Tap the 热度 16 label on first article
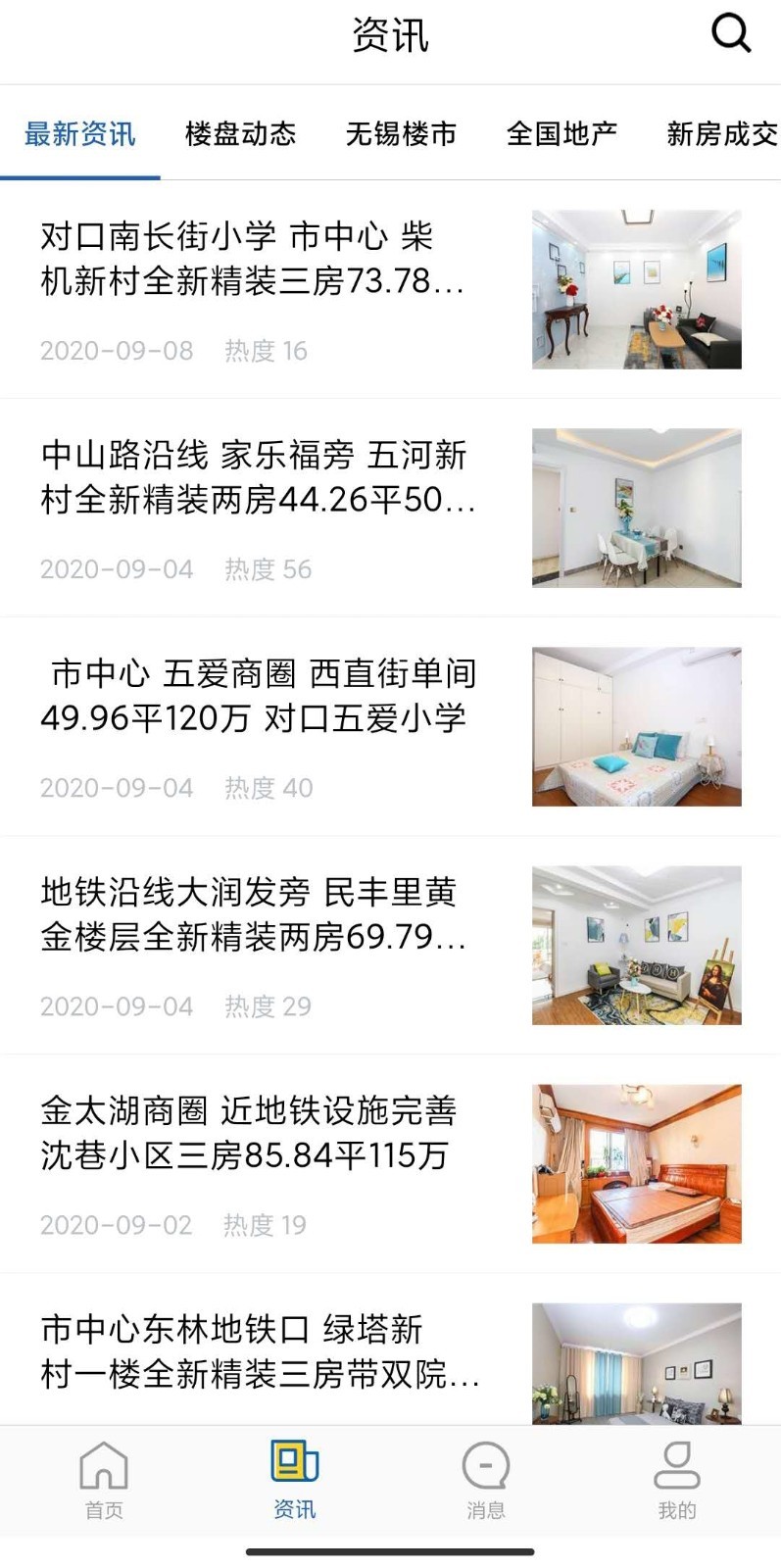 tap(267, 350)
